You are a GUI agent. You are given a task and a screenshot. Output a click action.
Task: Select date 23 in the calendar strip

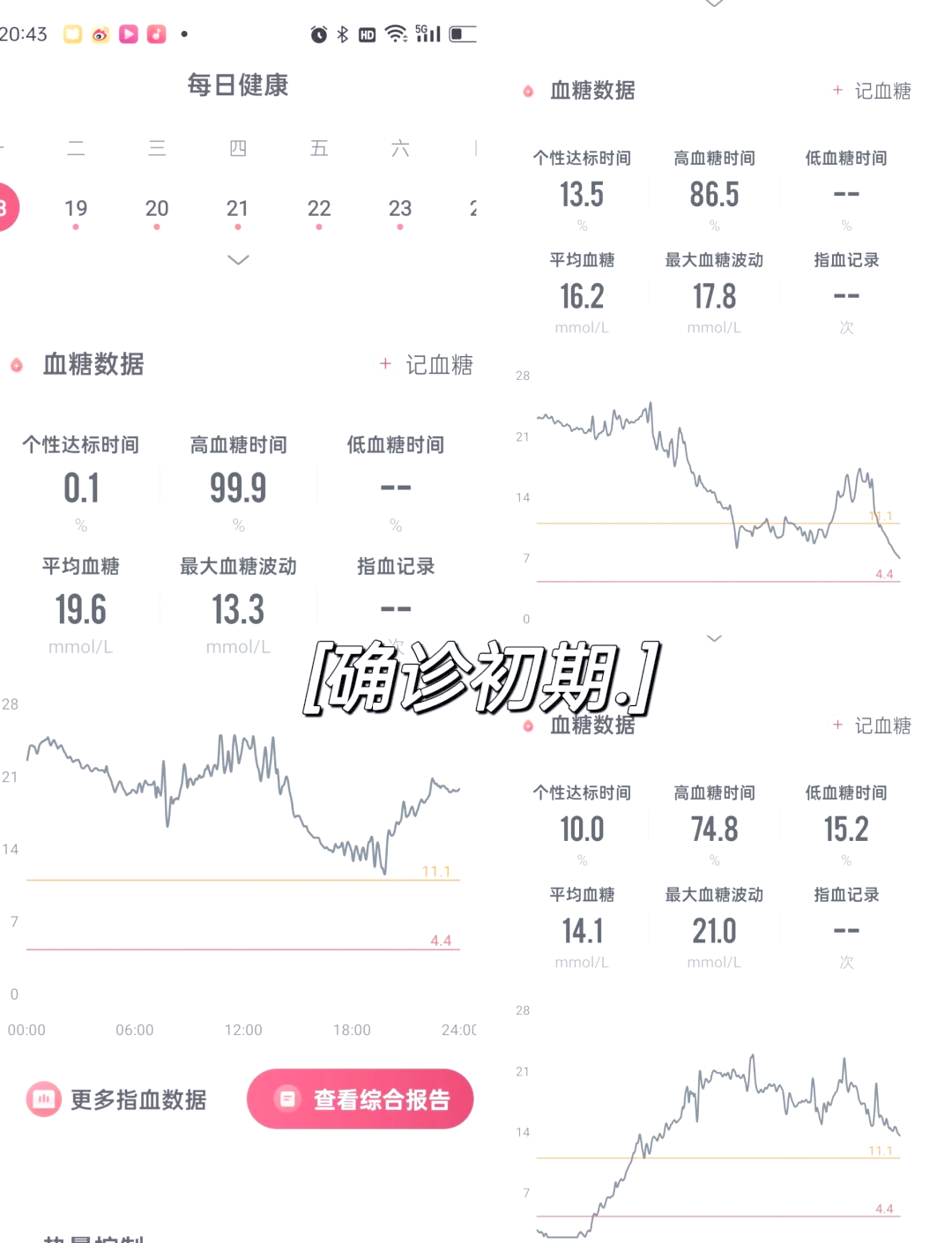click(399, 208)
